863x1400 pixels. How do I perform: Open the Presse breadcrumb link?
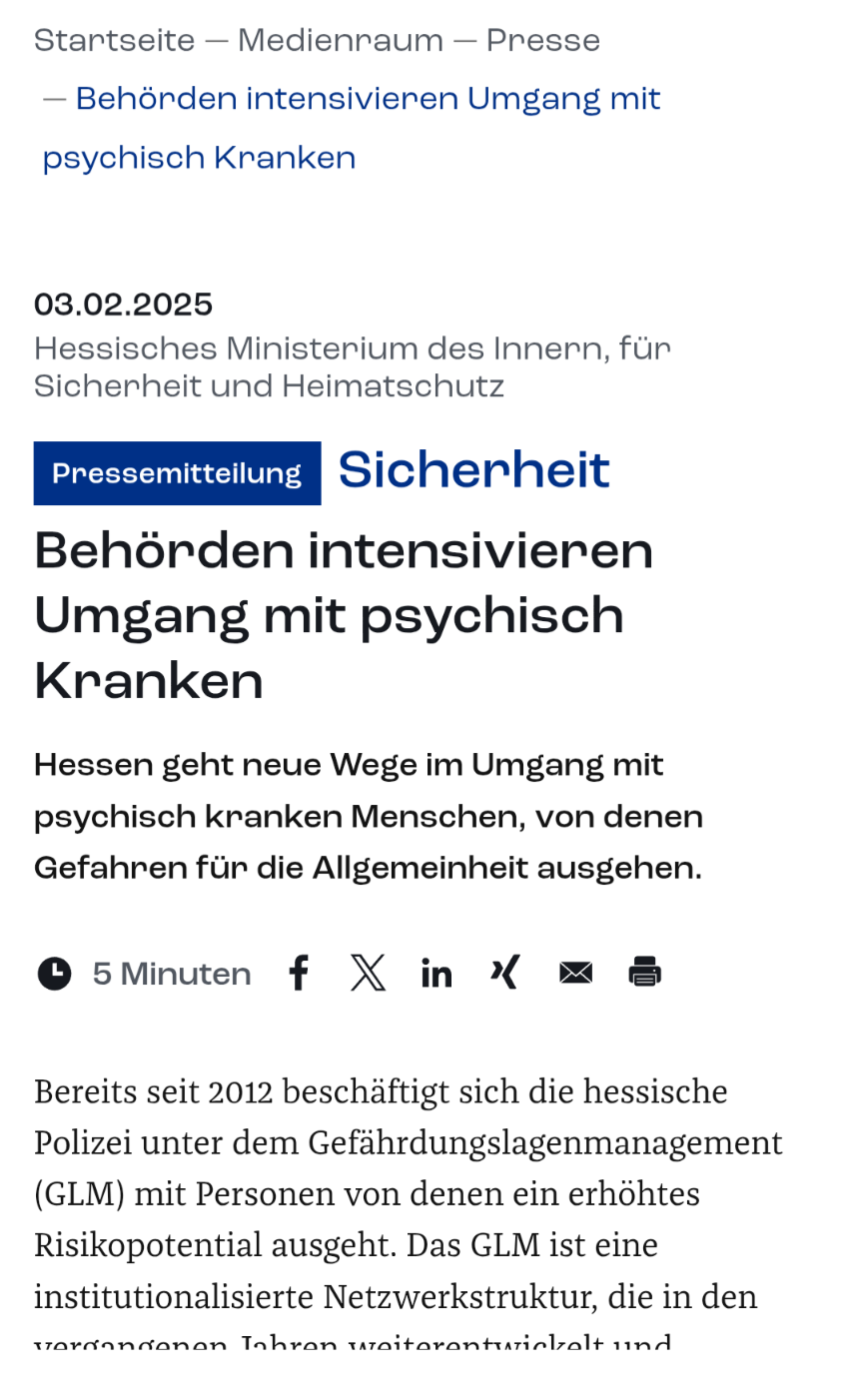[542, 41]
